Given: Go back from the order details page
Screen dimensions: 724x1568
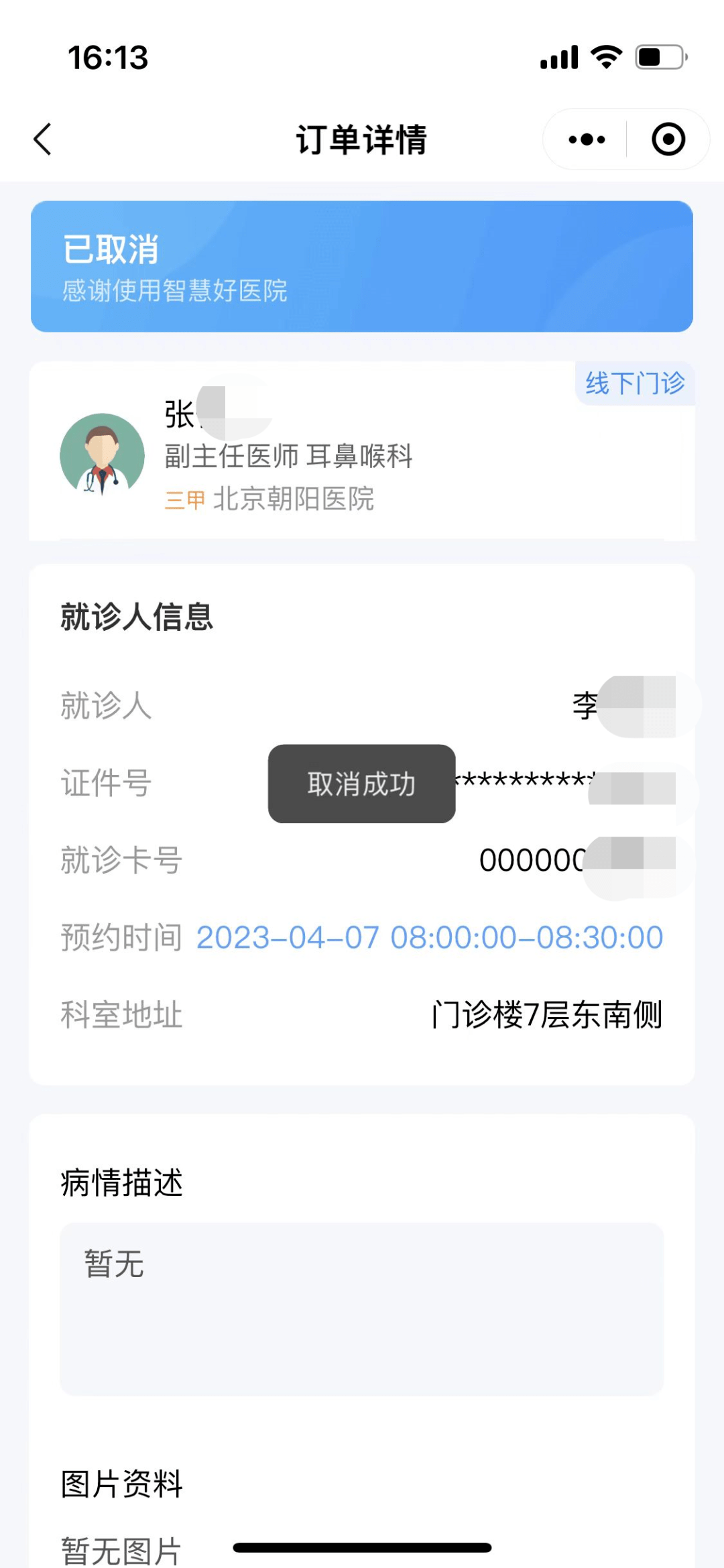Looking at the screenshot, I should 43,139.
